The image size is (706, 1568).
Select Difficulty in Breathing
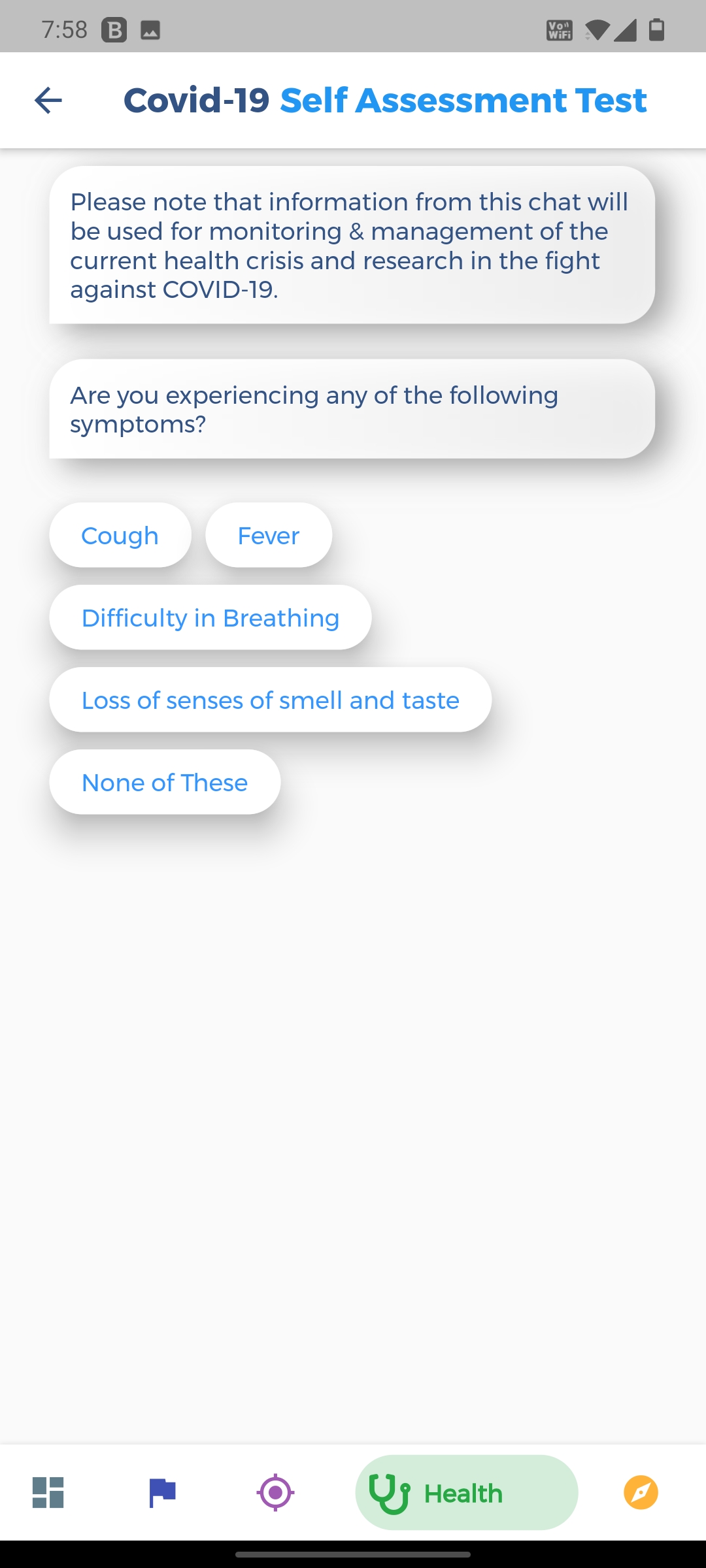click(x=210, y=617)
